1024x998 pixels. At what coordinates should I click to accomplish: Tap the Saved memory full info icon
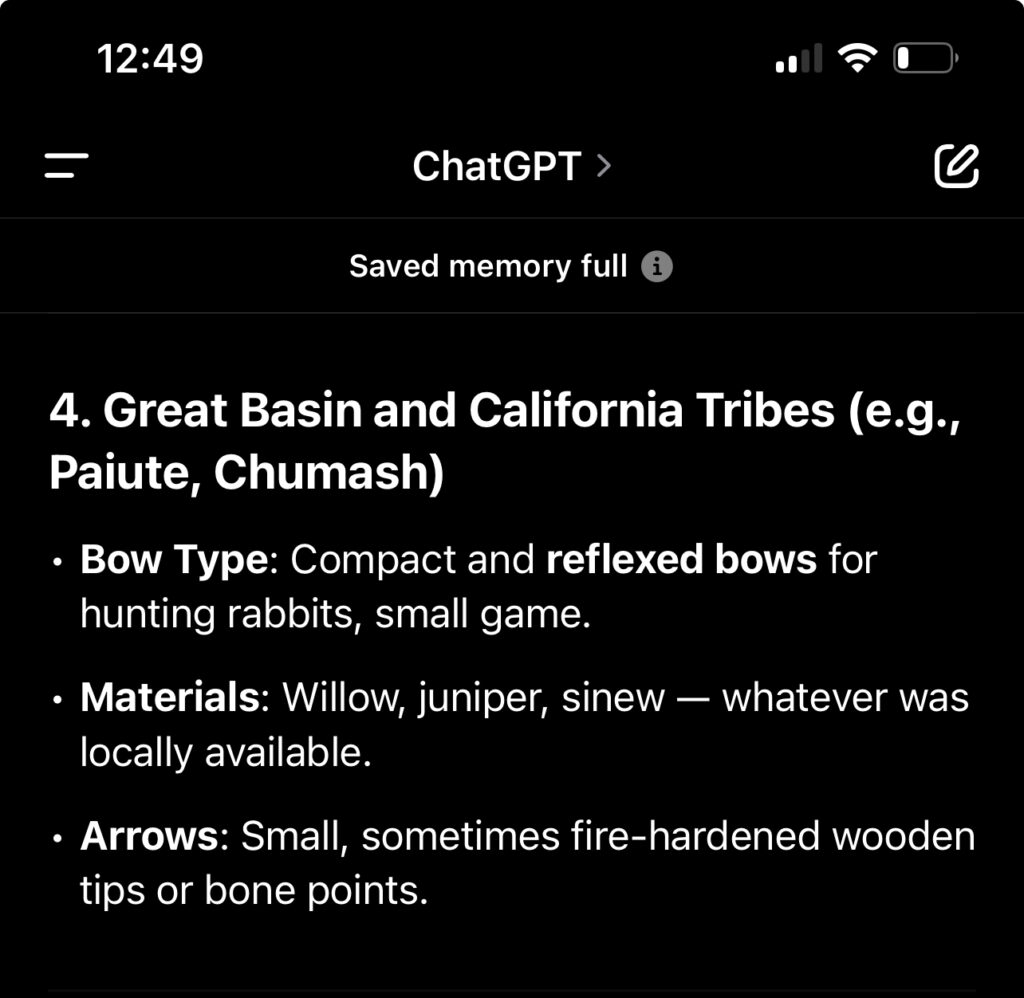coord(656,267)
